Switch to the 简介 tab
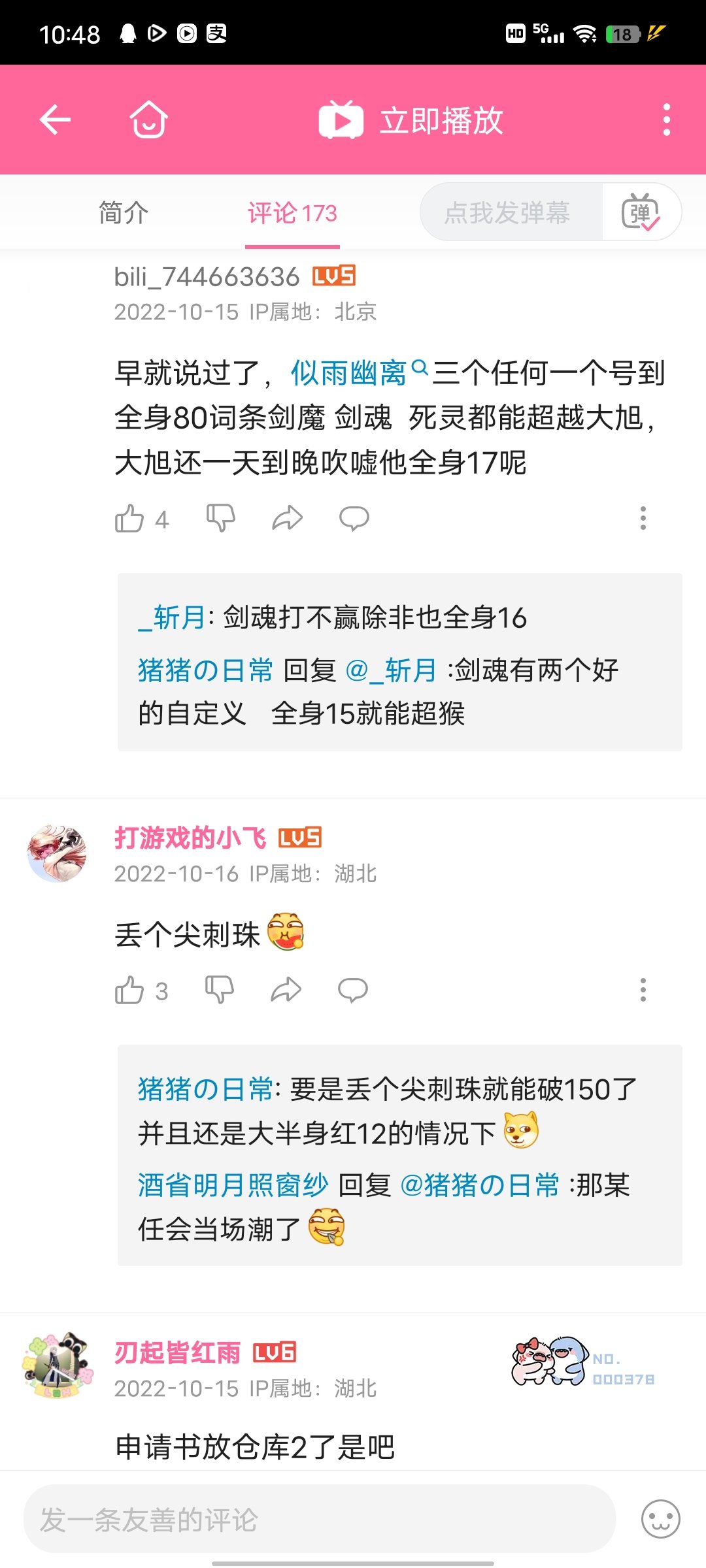 124,213
